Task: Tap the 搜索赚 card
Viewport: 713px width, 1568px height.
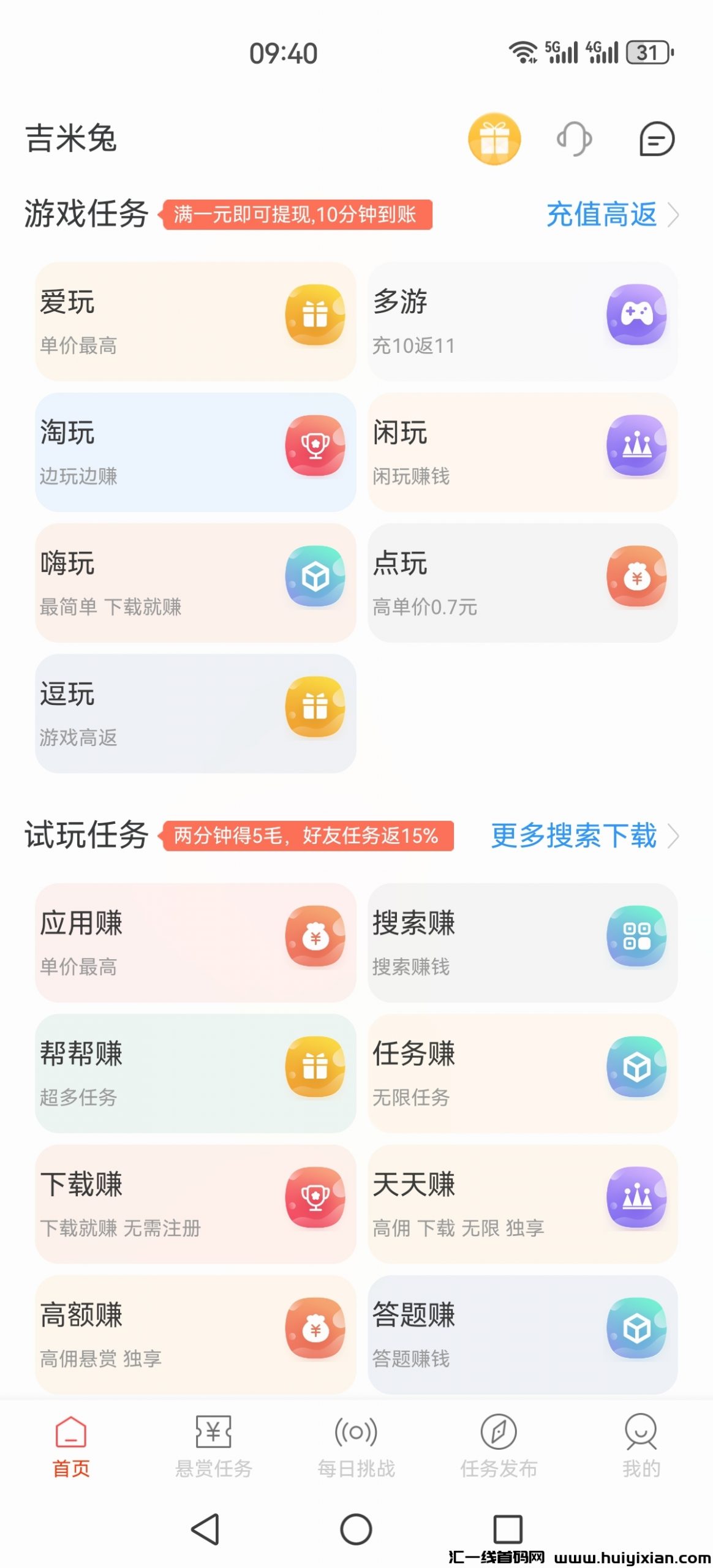Action: 522,943
